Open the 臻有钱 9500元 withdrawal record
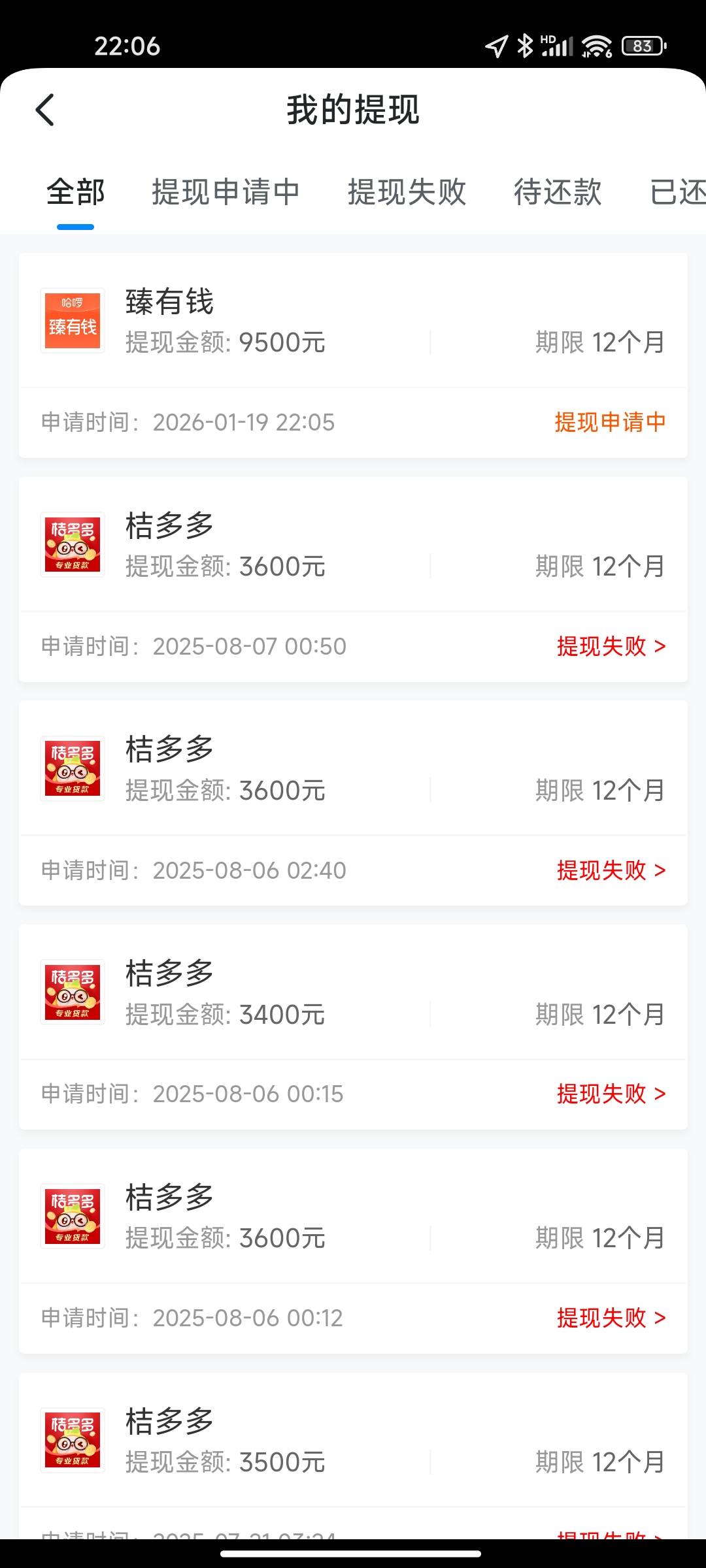 353,321
